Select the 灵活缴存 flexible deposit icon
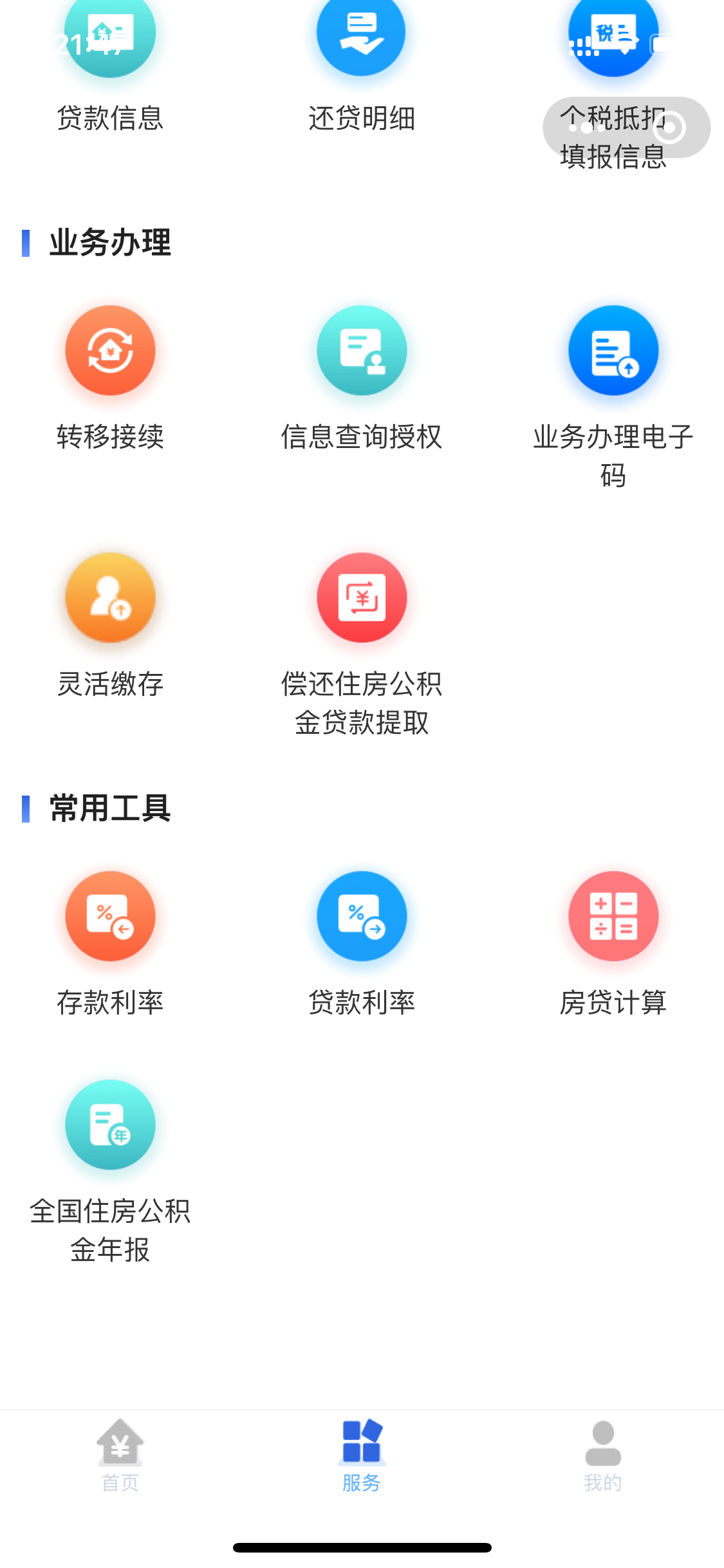724x1568 pixels. point(109,598)
